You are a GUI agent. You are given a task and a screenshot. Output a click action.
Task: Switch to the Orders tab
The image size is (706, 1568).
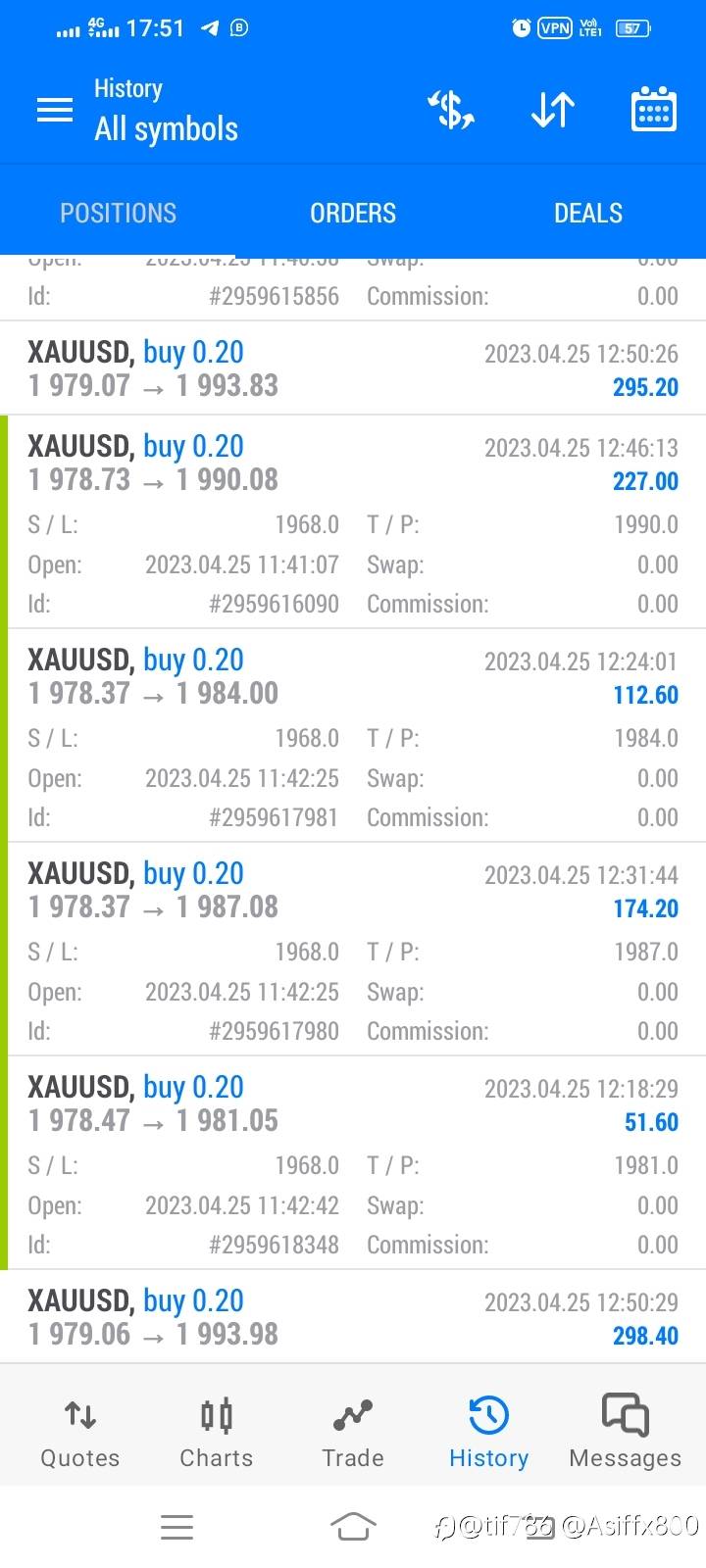click(x=353, y=213)
